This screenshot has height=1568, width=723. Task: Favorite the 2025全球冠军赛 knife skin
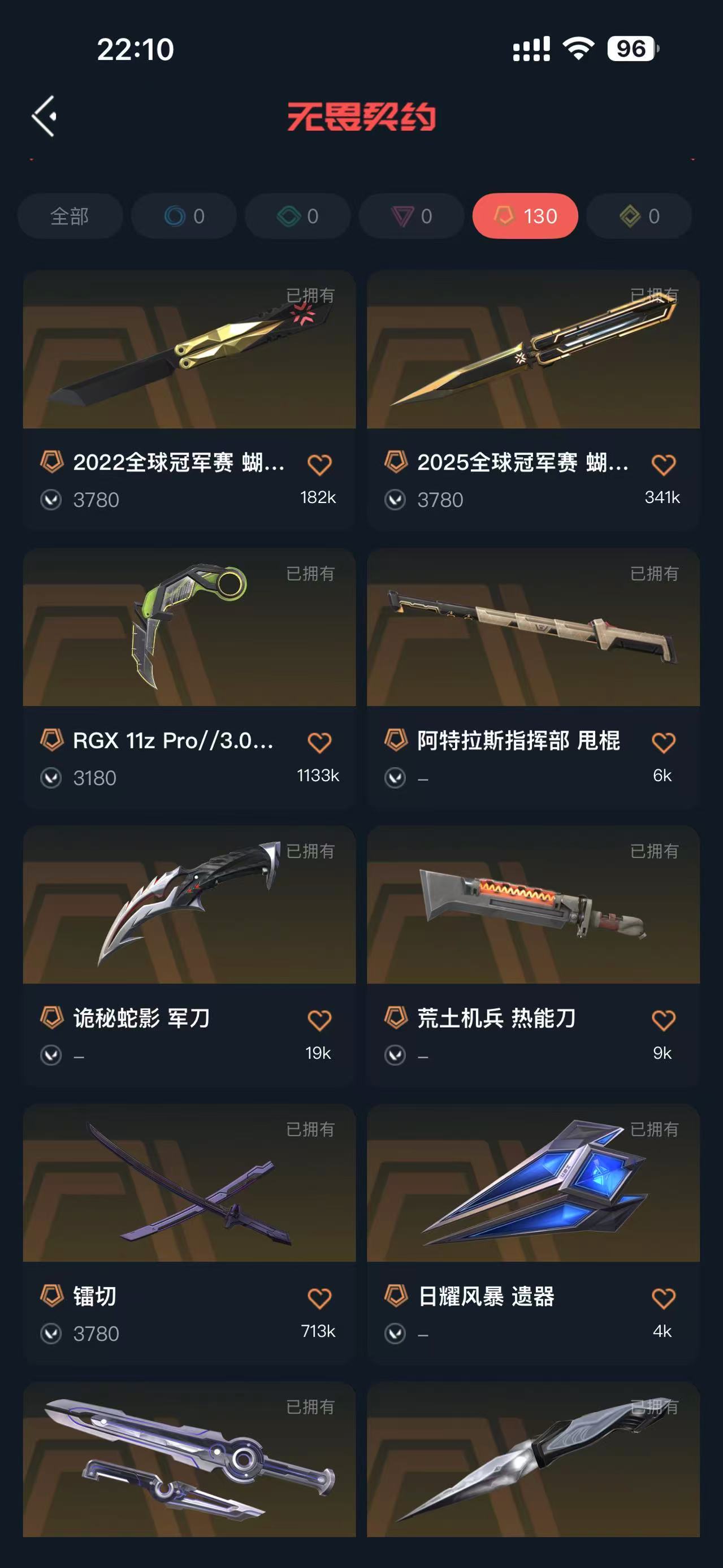coord(663,465)
